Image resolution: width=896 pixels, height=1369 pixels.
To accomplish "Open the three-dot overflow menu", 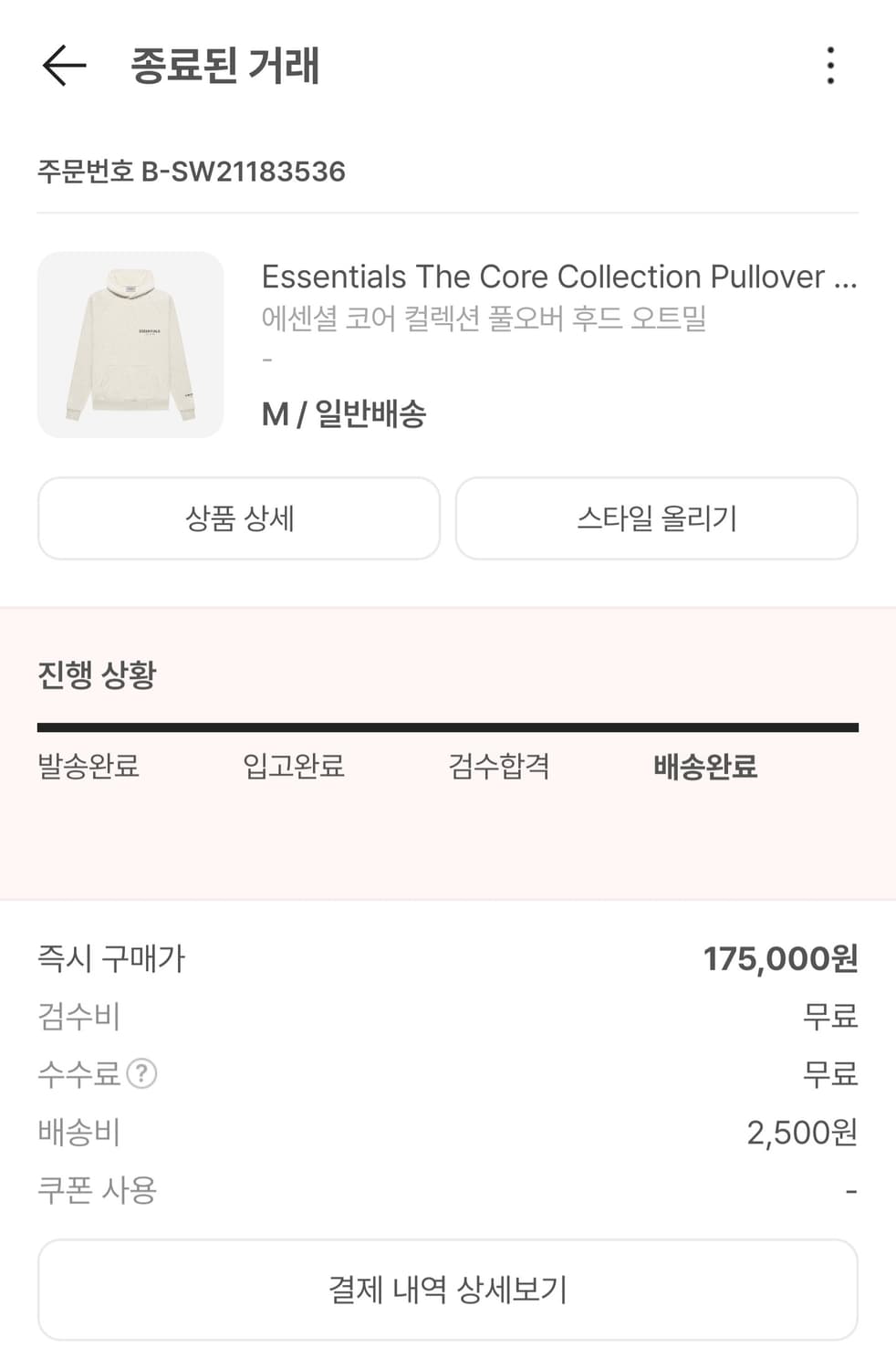I will (x=830, y=65).
